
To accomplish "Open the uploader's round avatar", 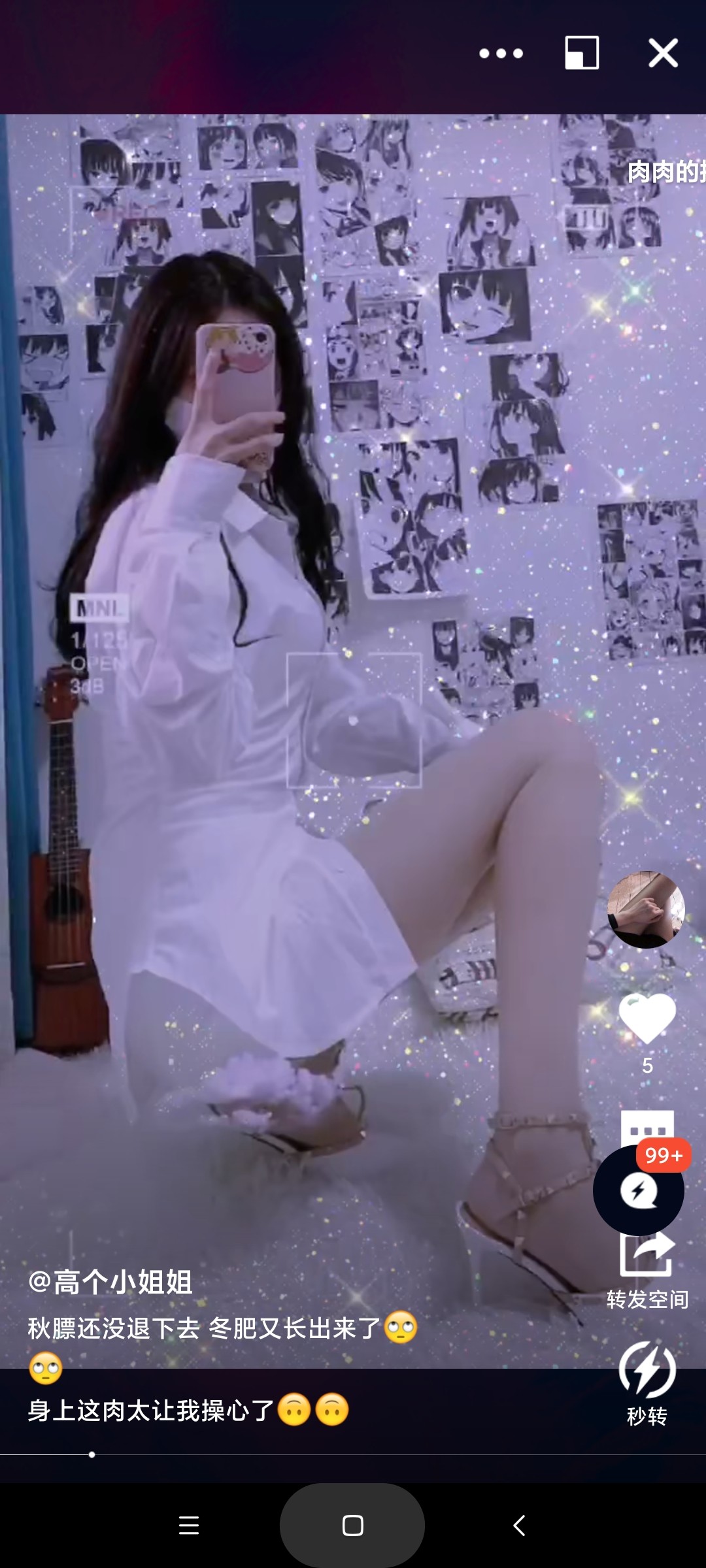I will [x=646, y=909].
